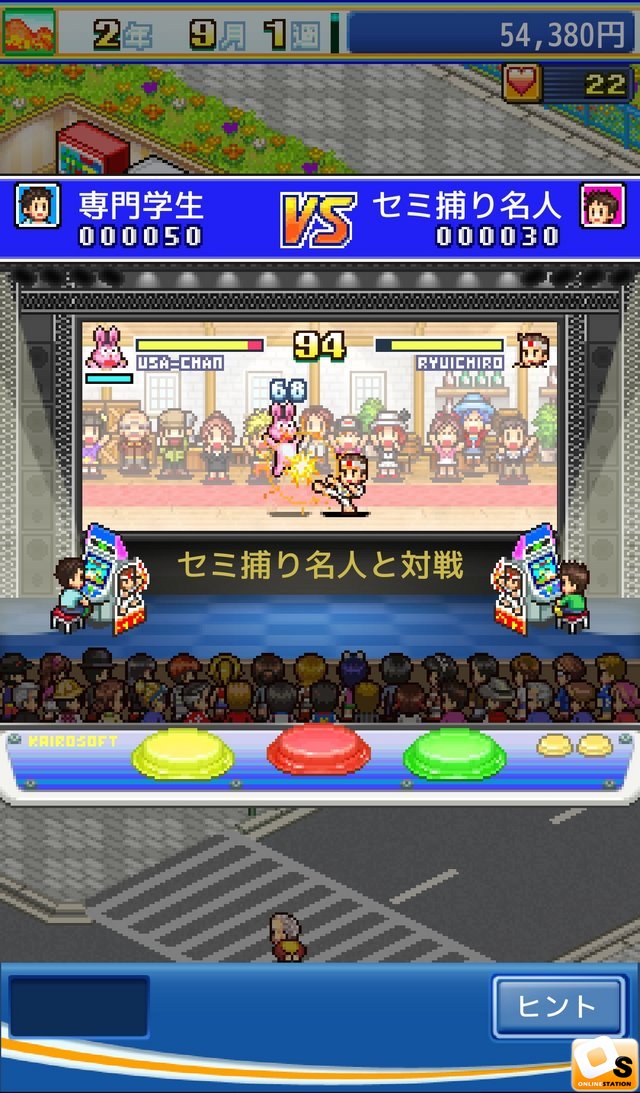640x1093 pixels.
Task: Tap the ヒント hint button
Action: (x=558, y=1007)
